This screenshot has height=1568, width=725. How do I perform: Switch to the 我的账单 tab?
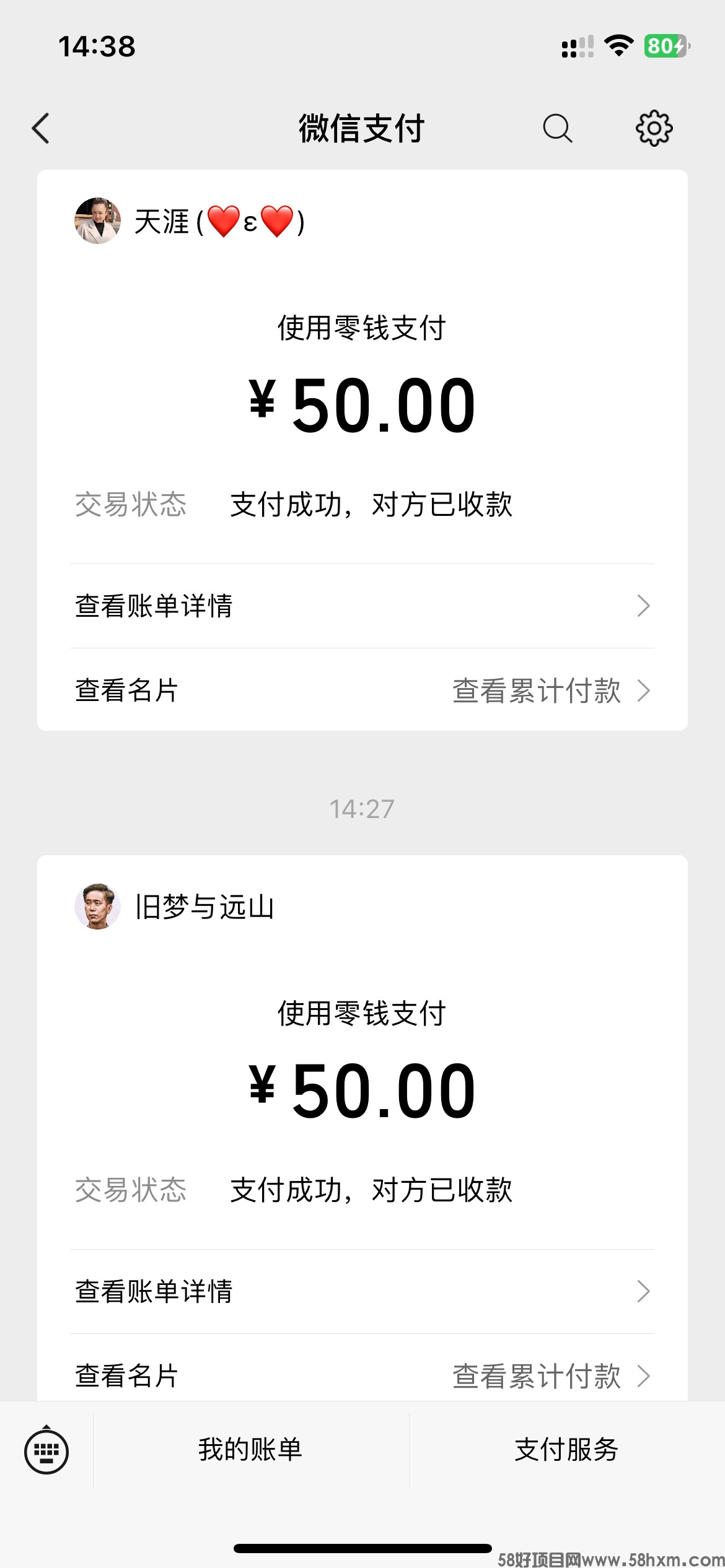250,1449
